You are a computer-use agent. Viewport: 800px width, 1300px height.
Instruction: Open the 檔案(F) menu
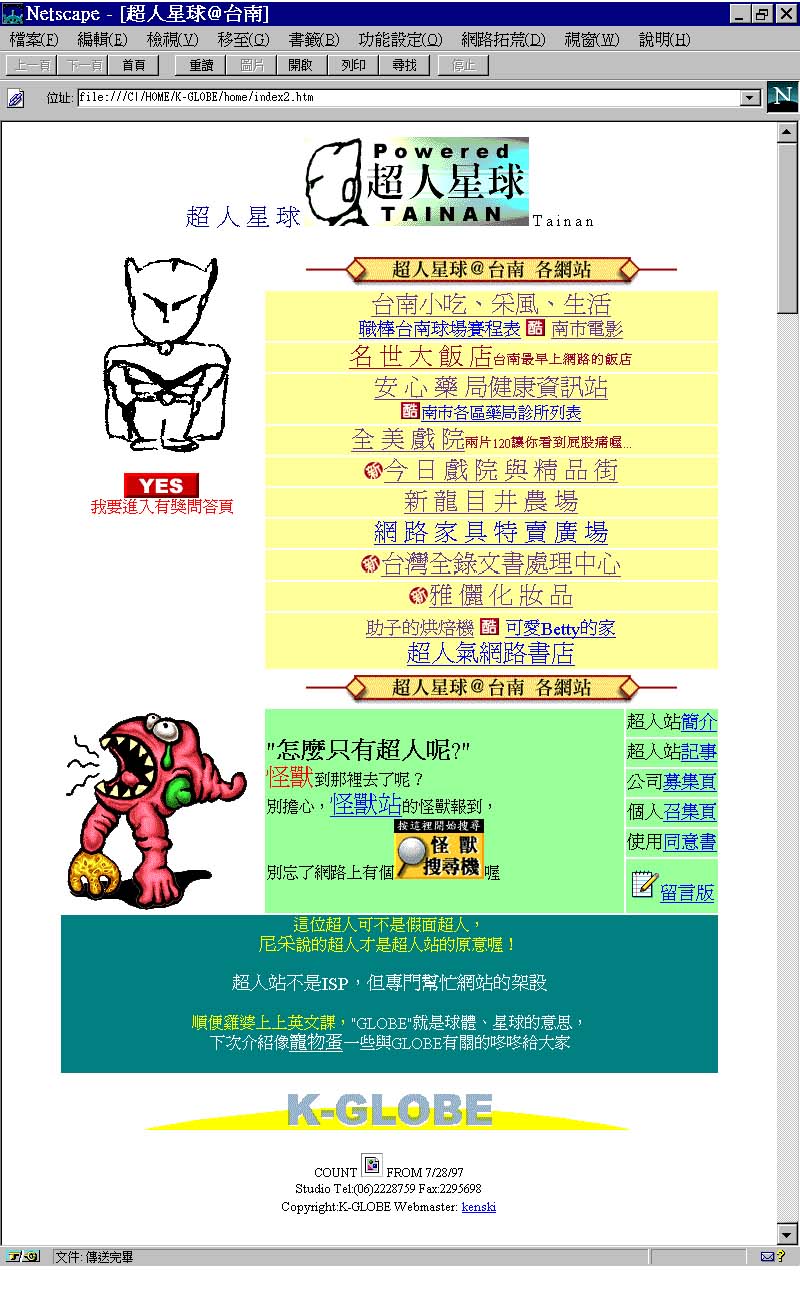[x=34, y=40]
